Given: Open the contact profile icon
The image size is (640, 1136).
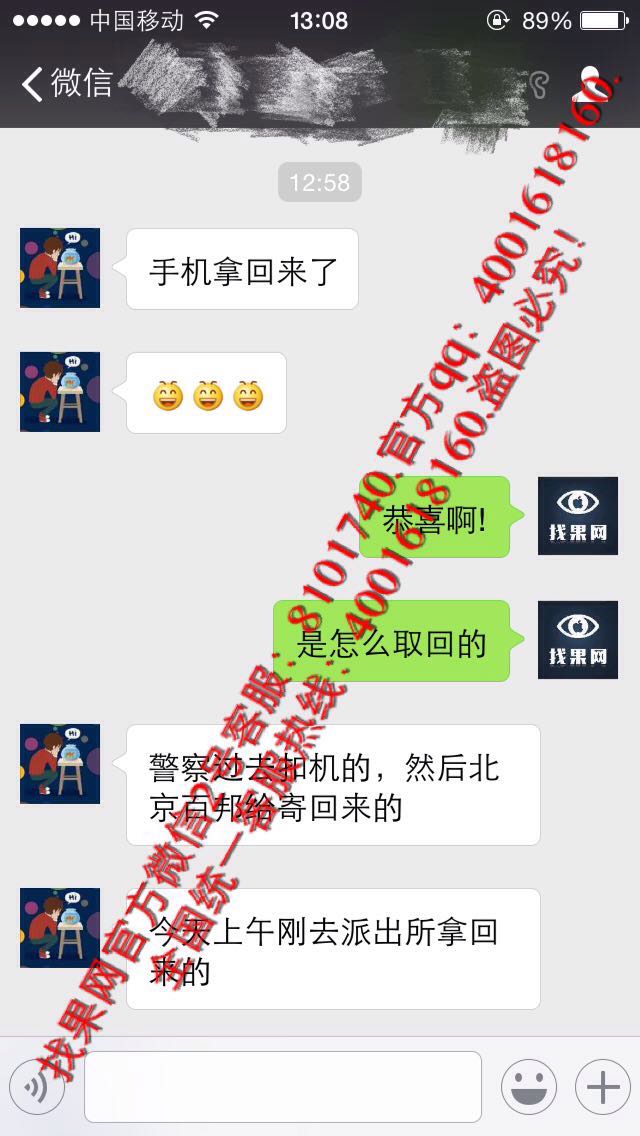Looking at the screenshot, I should [x=596, y=83].
